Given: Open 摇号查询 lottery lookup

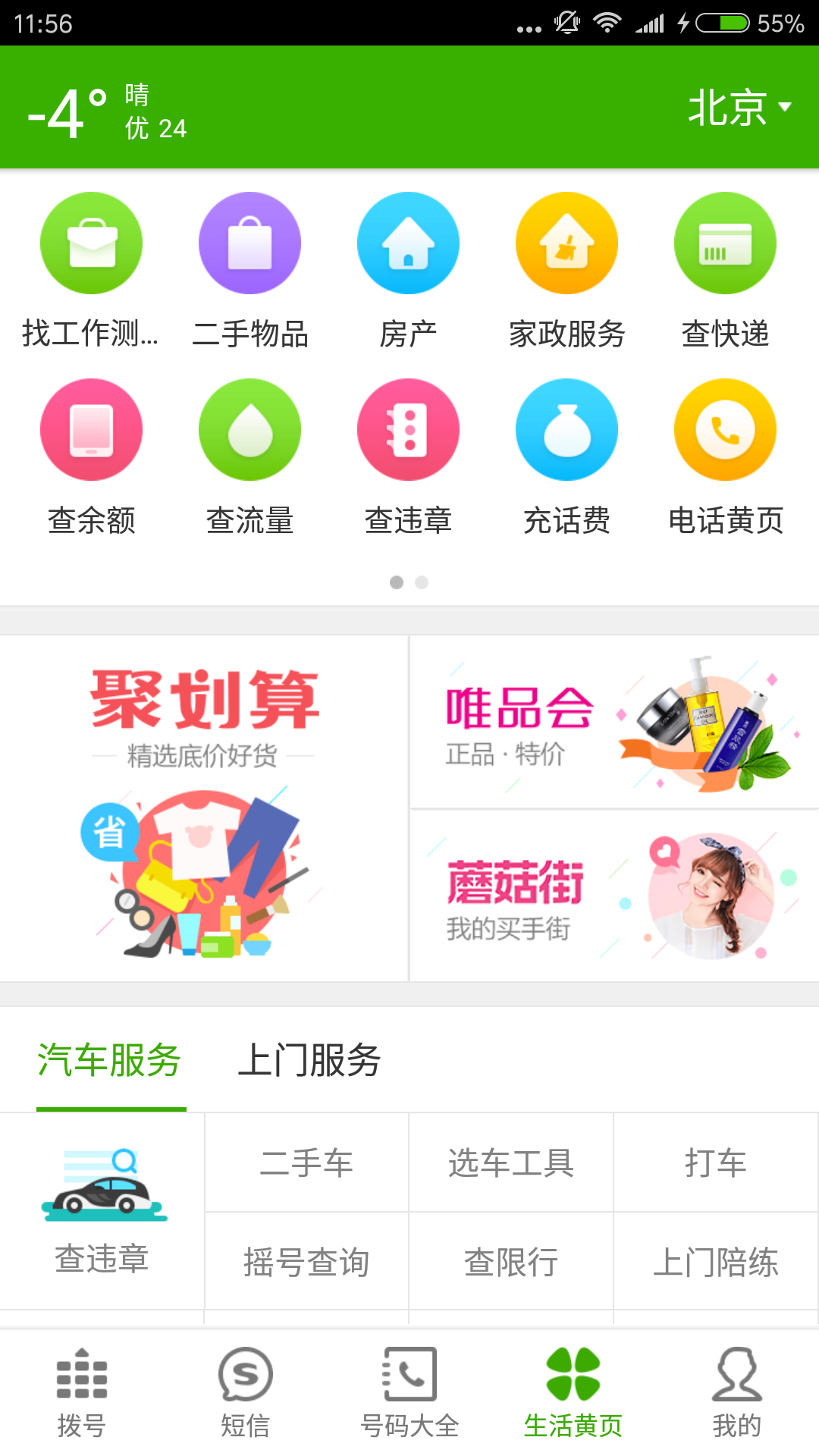Looking at the screenshot, I should (x=306, y=1262).
